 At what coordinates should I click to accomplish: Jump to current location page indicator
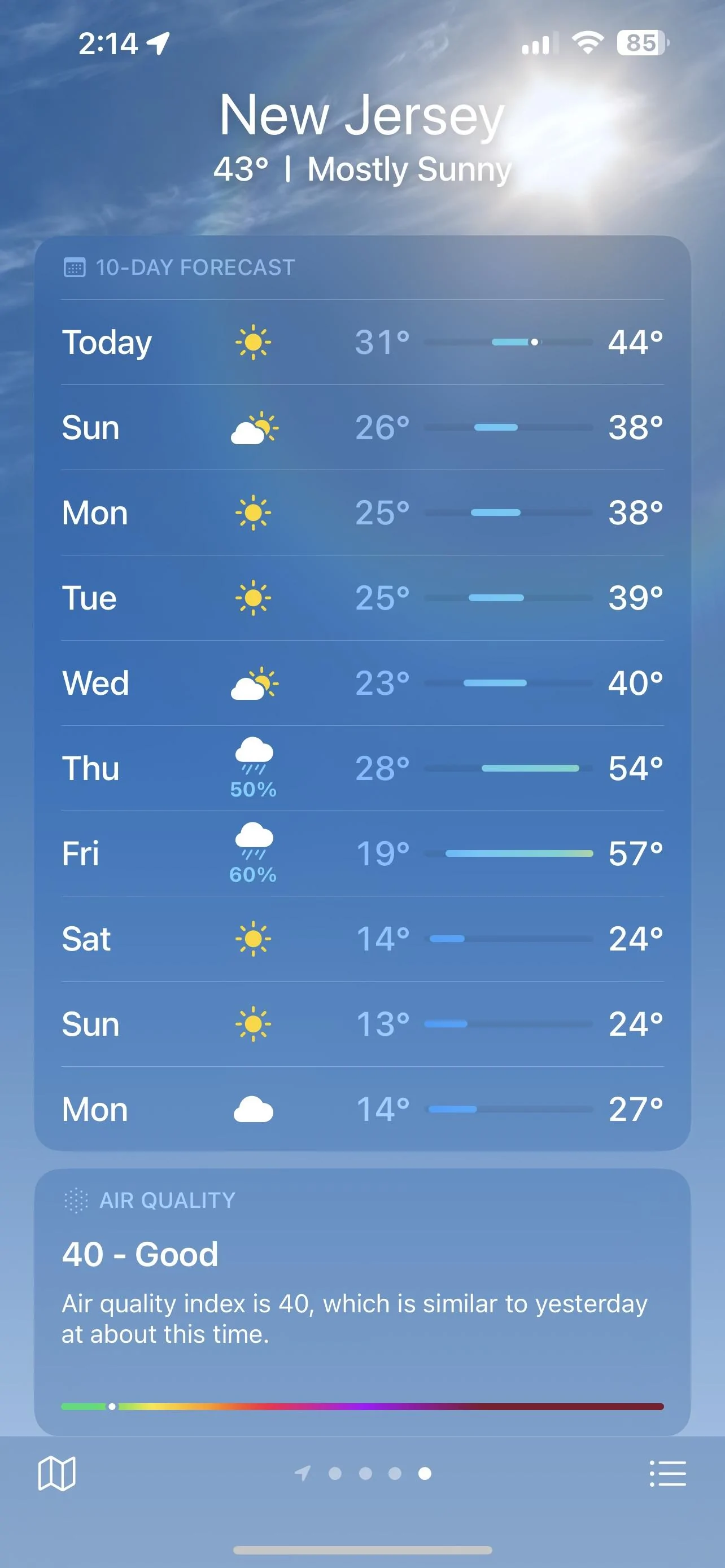coord(303,1473)
